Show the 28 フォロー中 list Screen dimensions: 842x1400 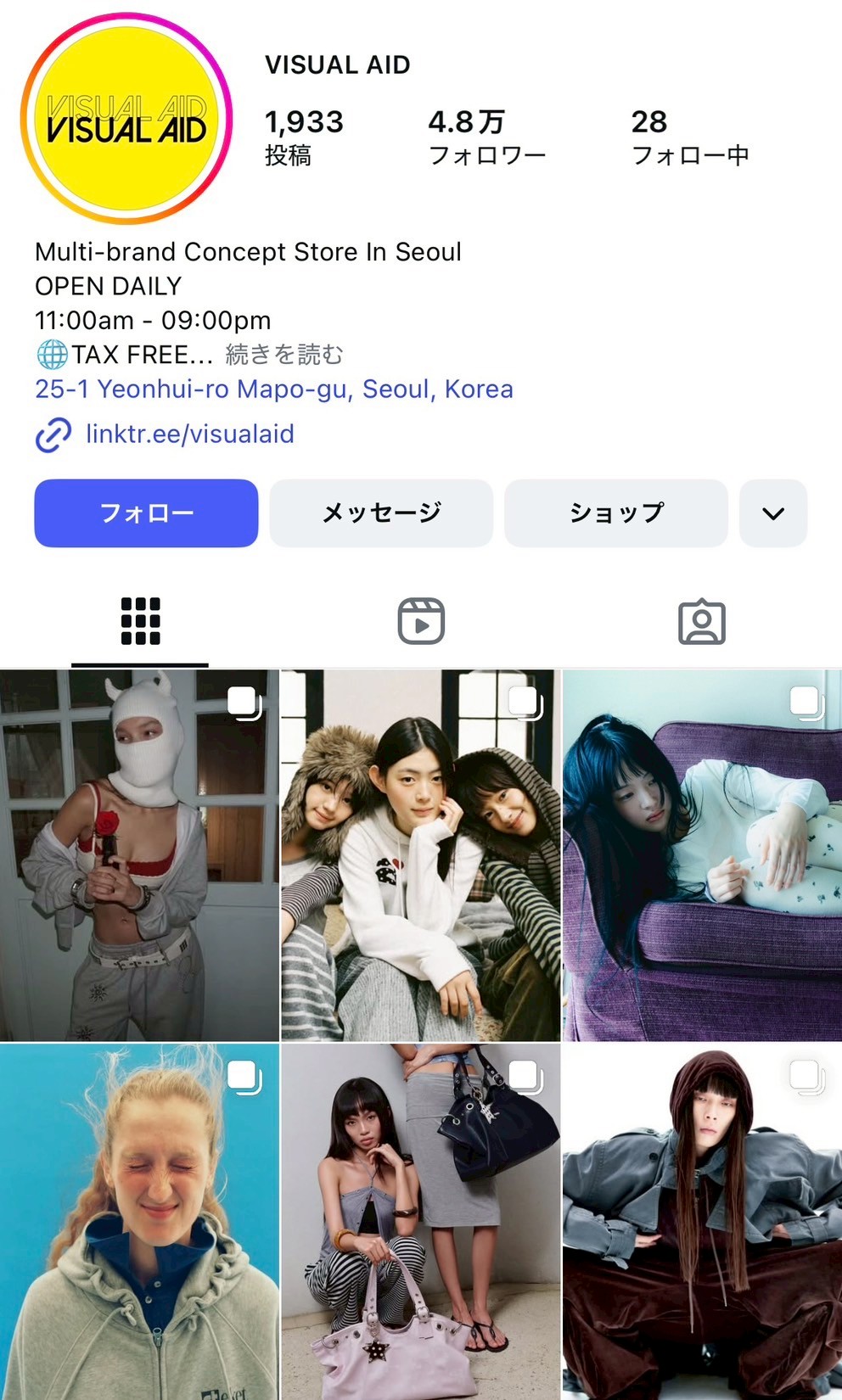point(689,137)
